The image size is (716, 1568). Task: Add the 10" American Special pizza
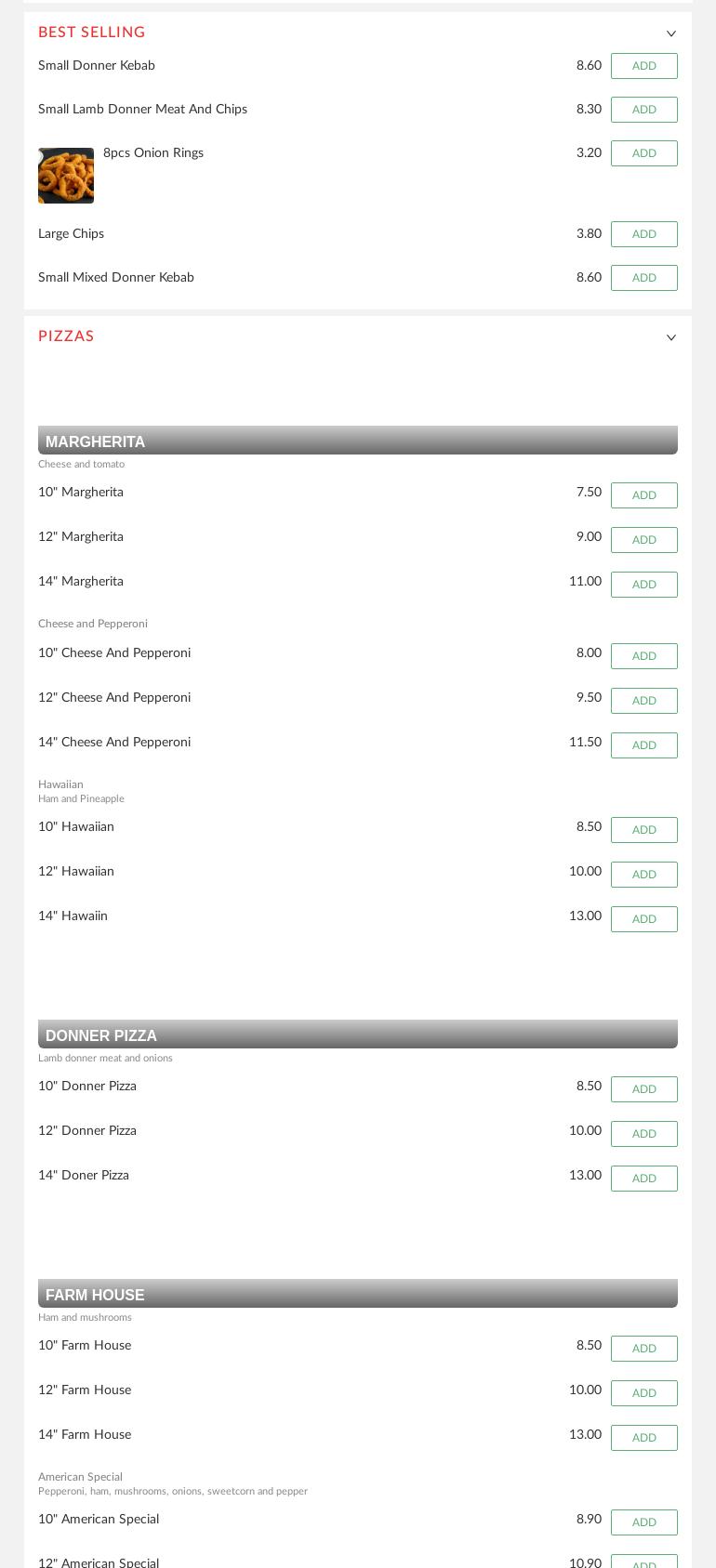pos(644,1522)
